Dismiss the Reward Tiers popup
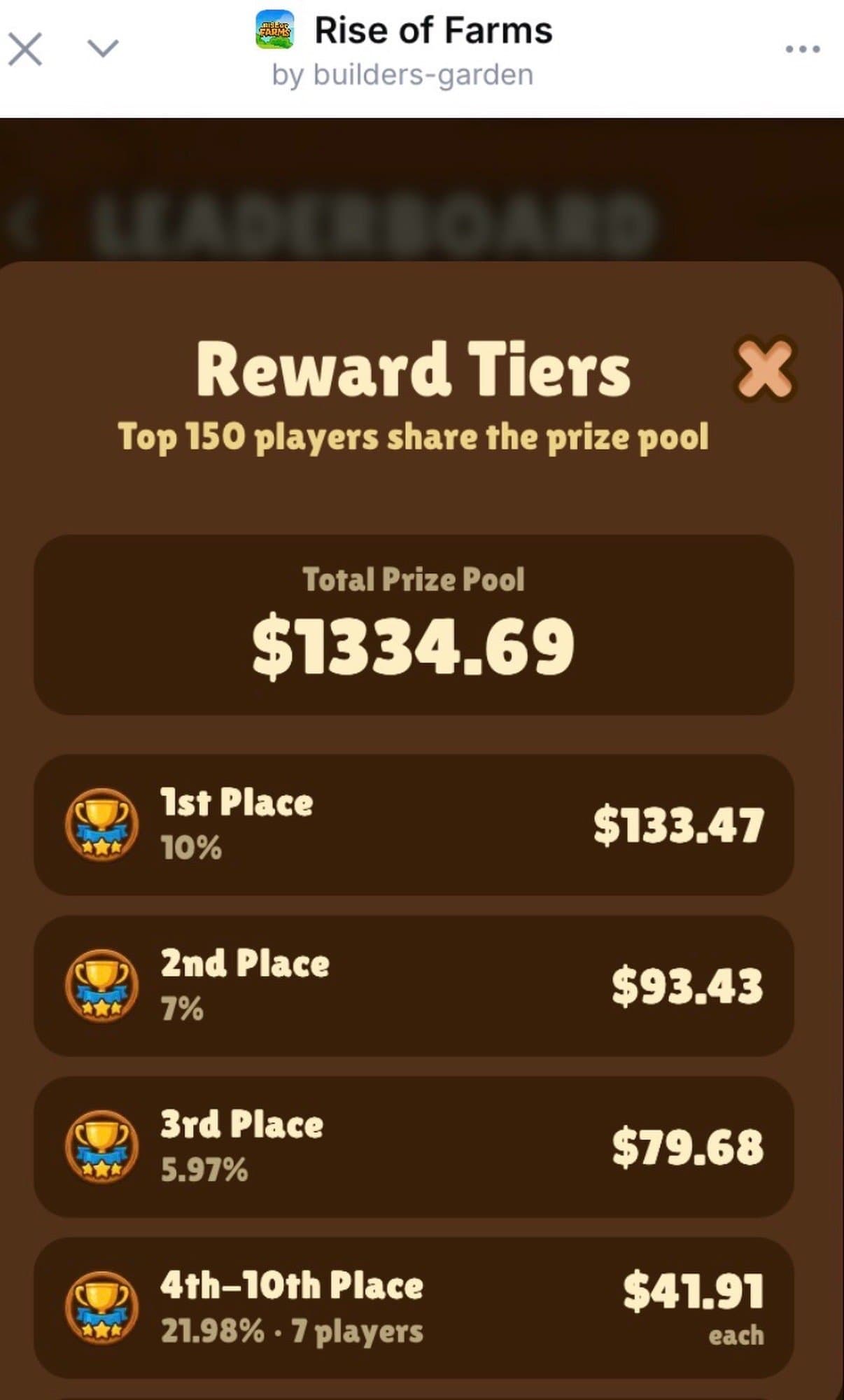The width and height of the screenshot is (844, 1400). coord(764,370)
